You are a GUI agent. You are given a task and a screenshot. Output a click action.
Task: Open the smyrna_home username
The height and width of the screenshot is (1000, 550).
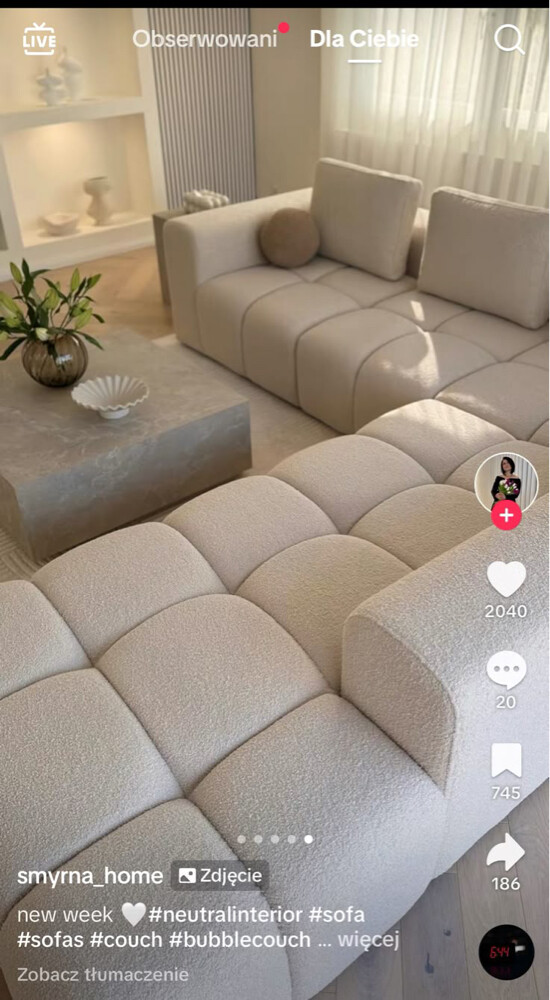(x=90, y=876)
